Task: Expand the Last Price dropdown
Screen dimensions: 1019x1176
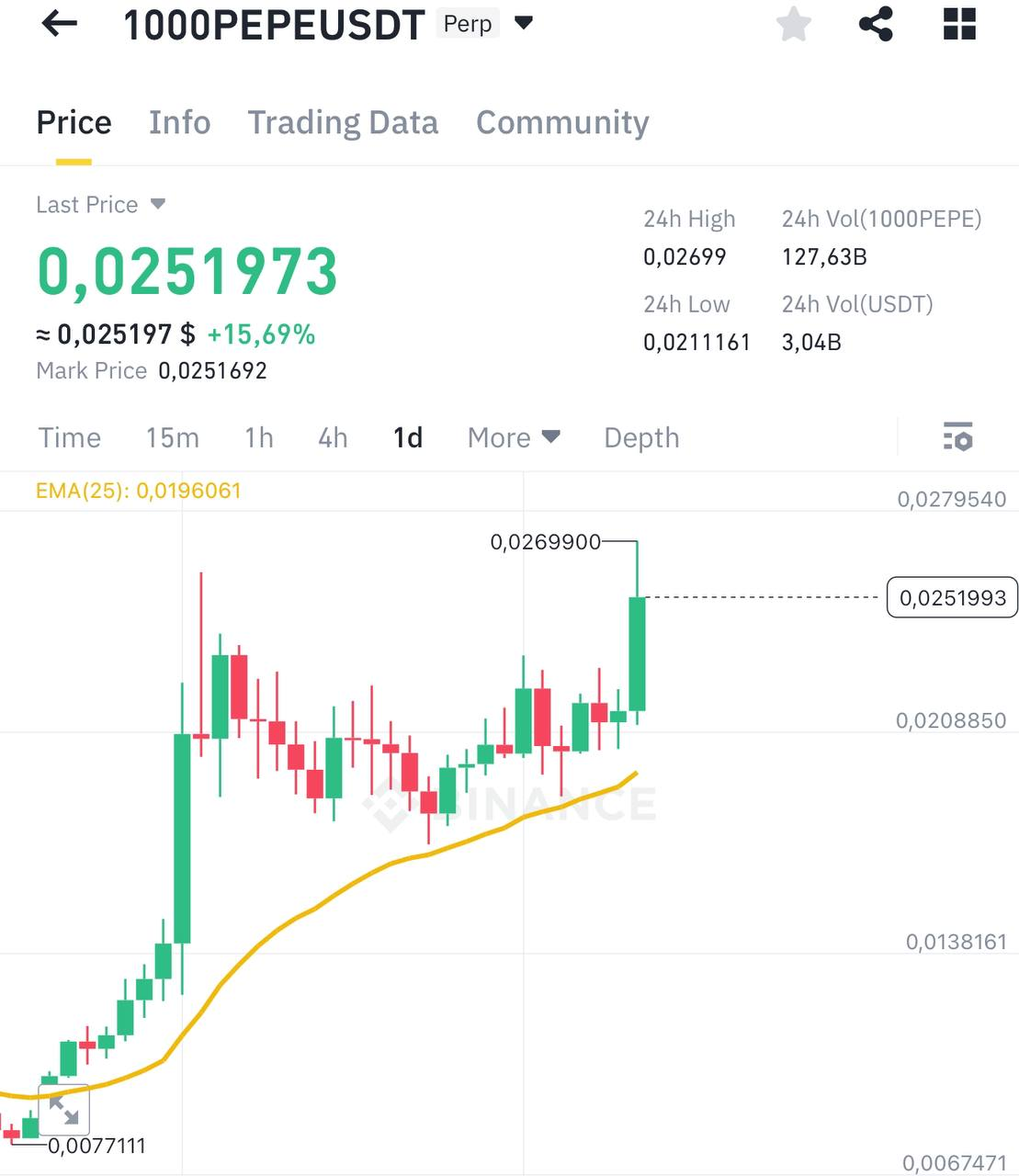Action: 157,204
